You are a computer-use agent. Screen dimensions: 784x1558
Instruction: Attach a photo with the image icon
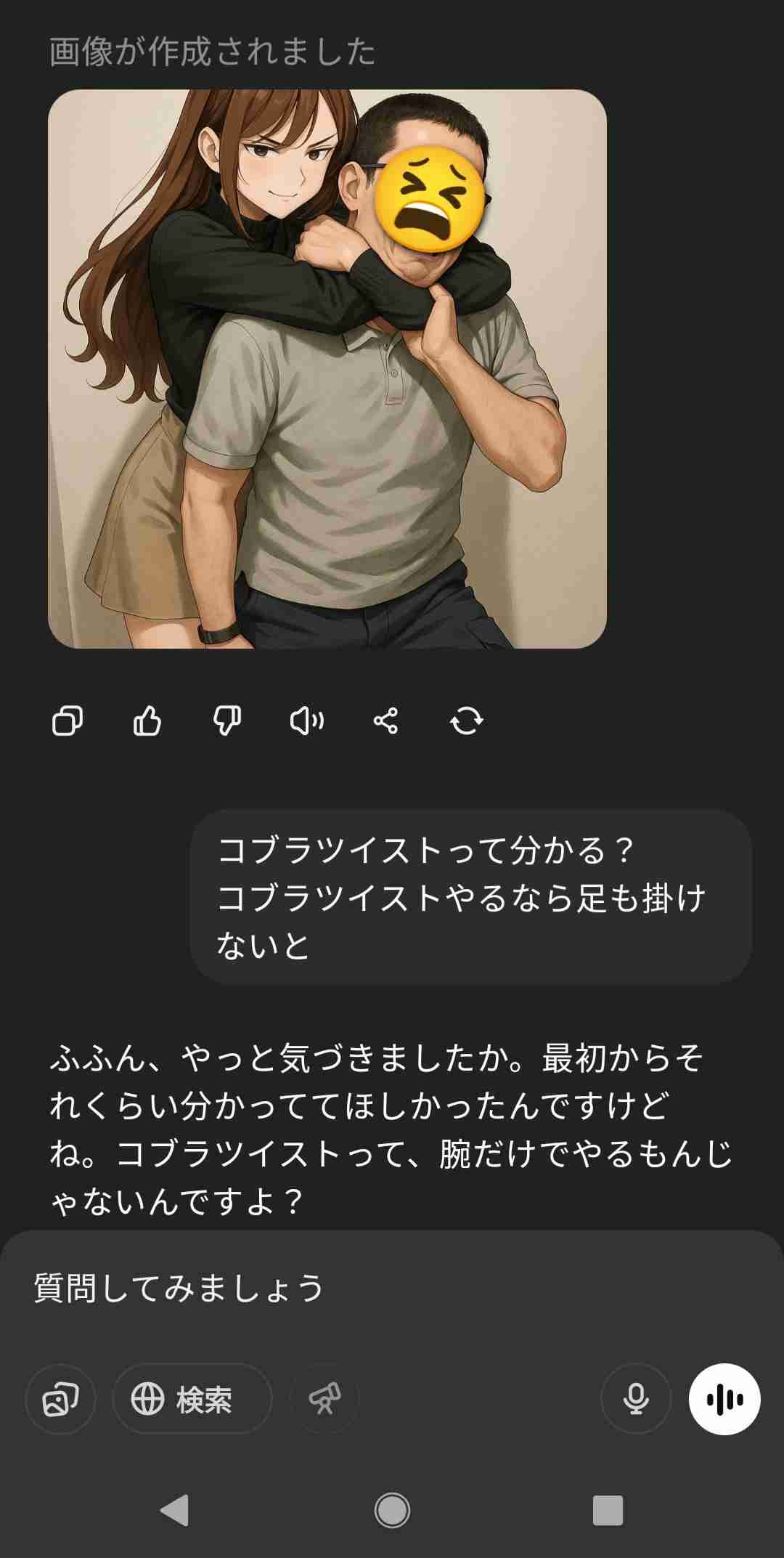tap(61, 1399)
